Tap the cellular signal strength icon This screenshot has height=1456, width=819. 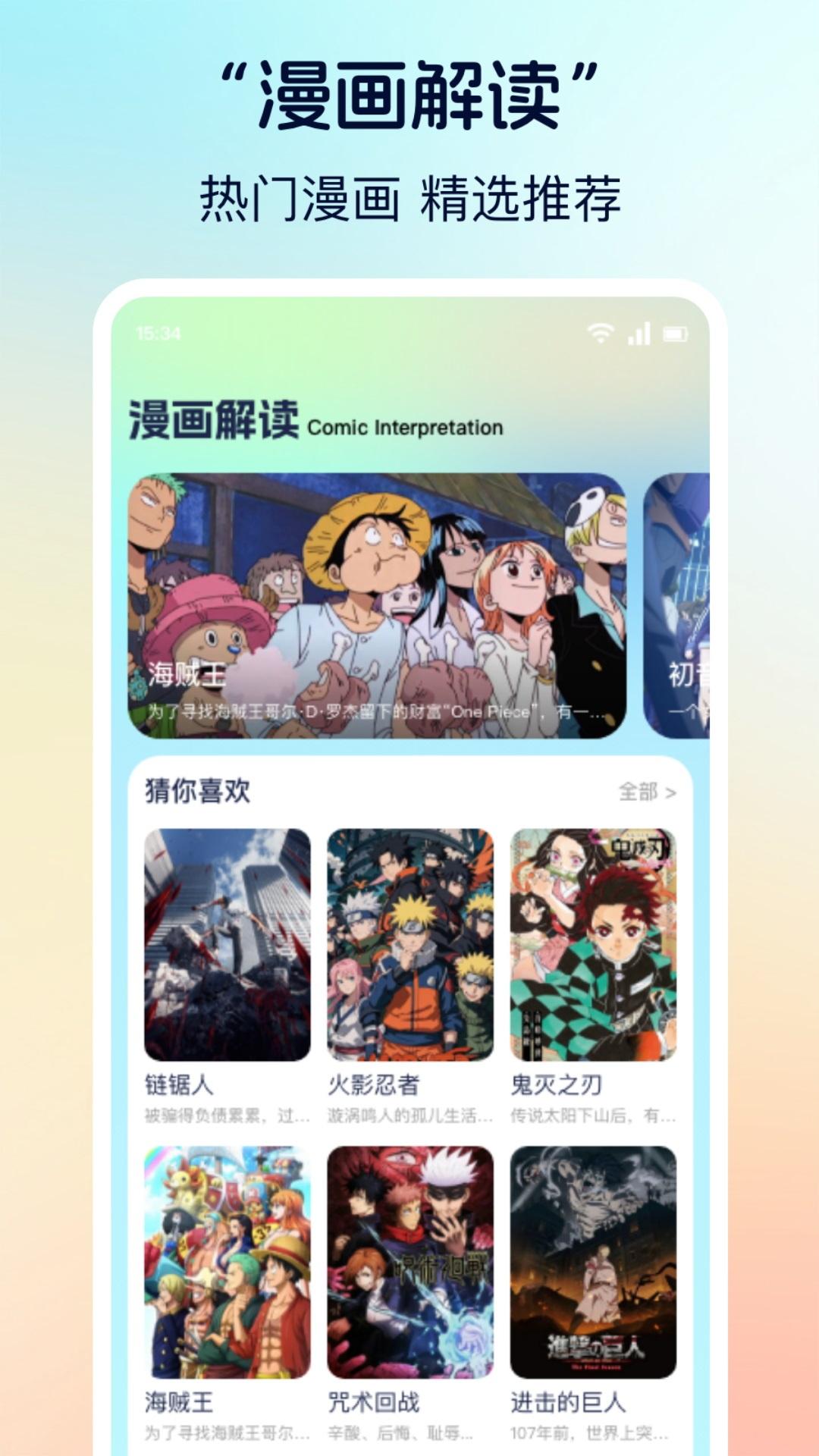(641, 331)
